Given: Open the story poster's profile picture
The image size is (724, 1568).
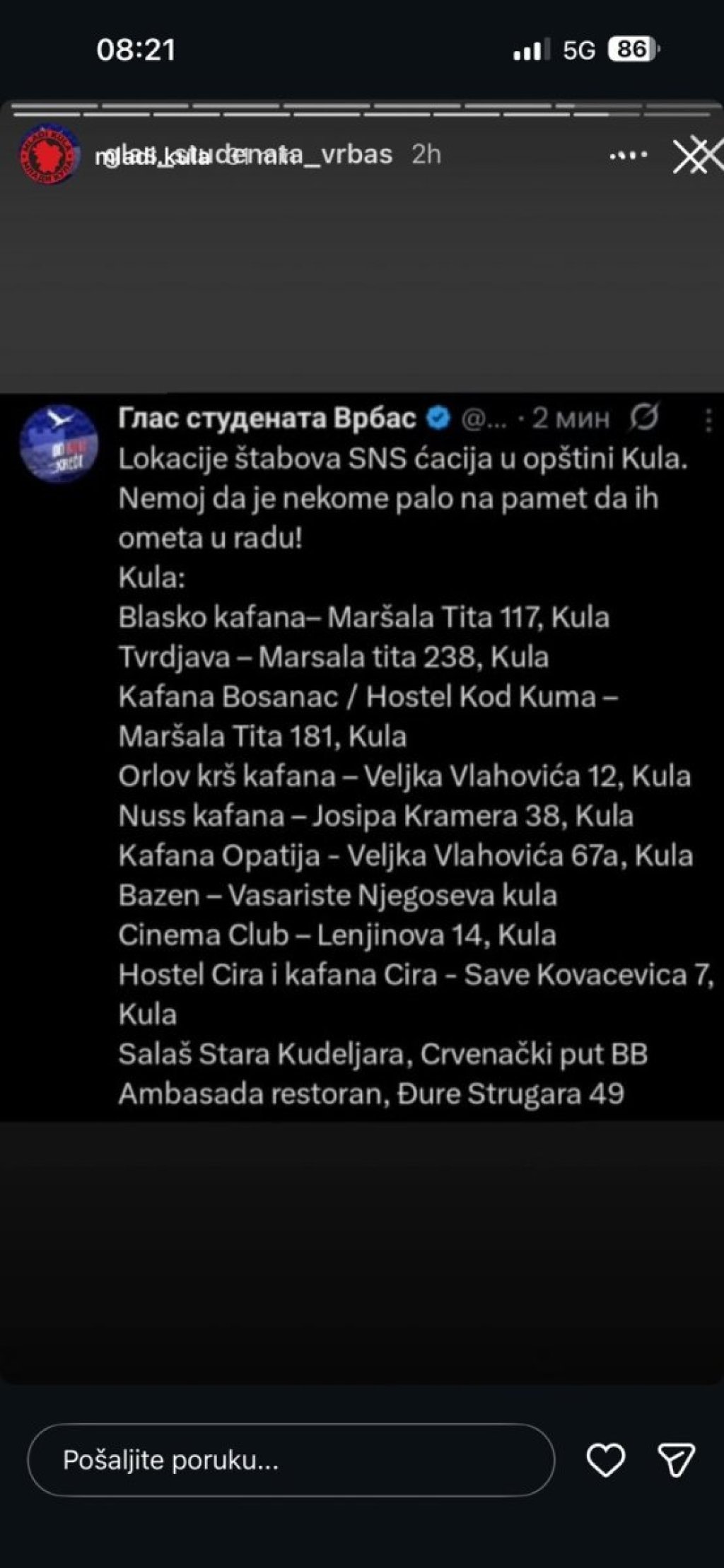Looking at the screenshot, I should pyautogui.click(x=49, y=155).
